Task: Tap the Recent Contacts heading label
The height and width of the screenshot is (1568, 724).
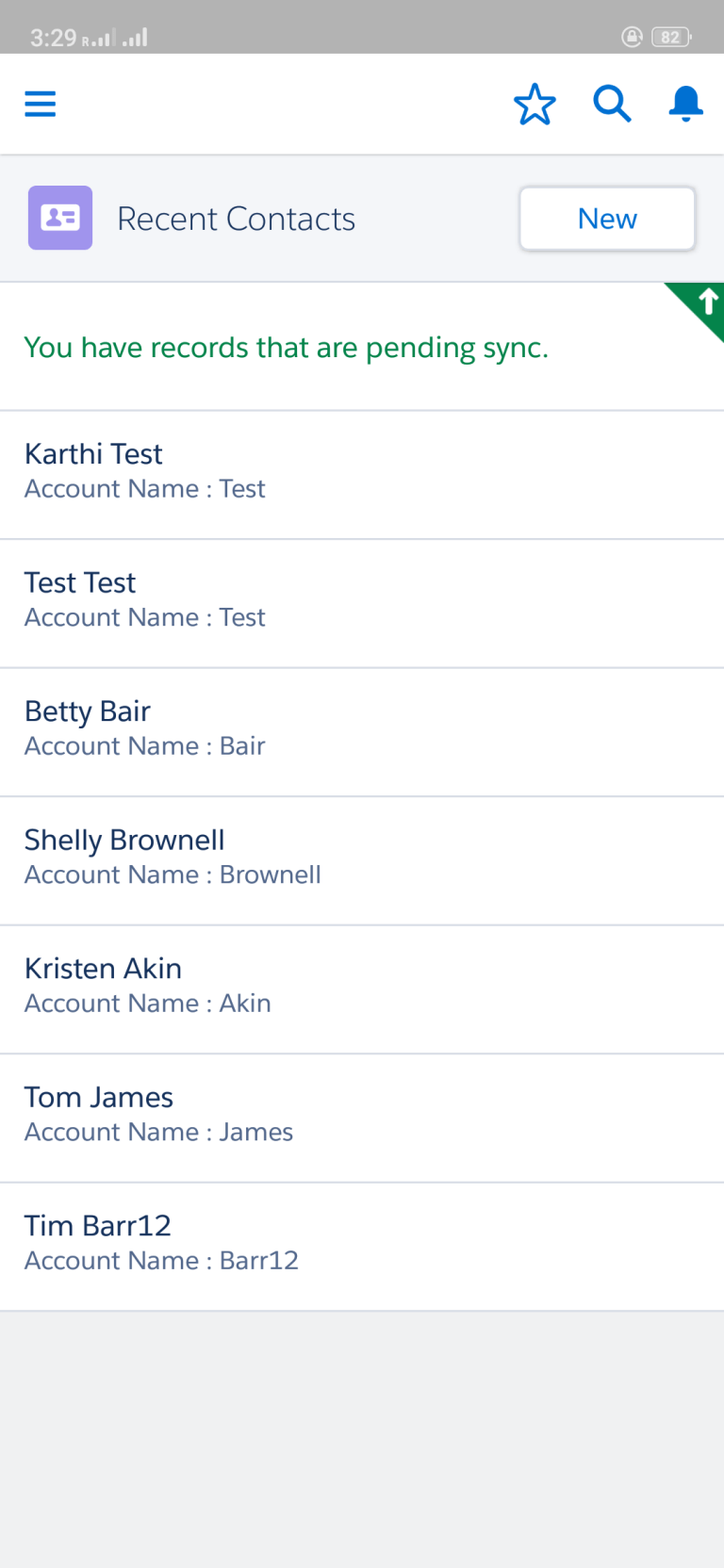Action: pyautogui.click(x=236, y=218)
